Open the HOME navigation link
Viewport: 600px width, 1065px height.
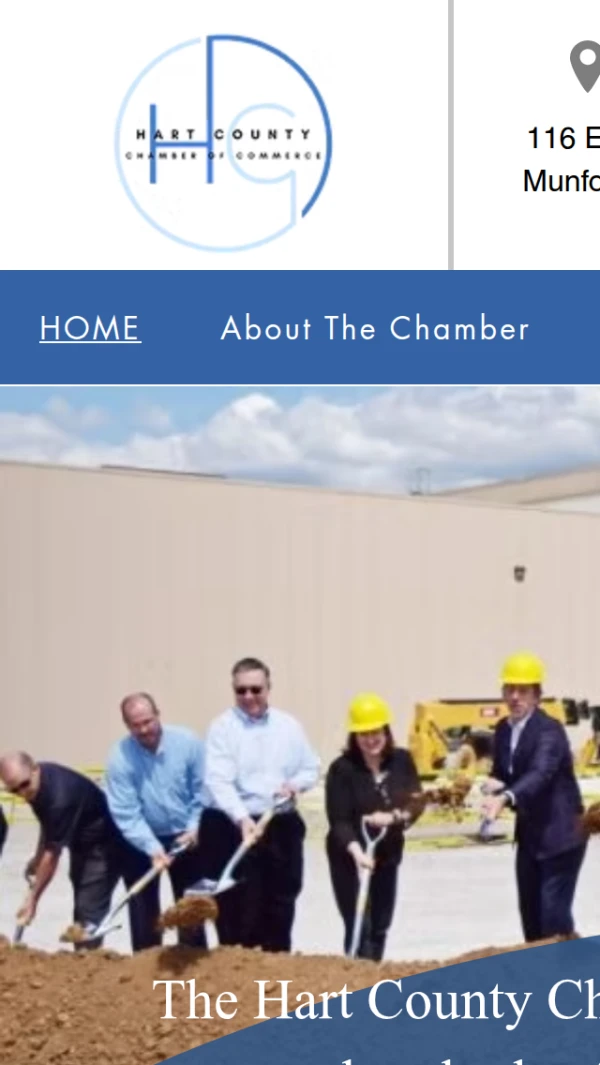click(90, 328)
